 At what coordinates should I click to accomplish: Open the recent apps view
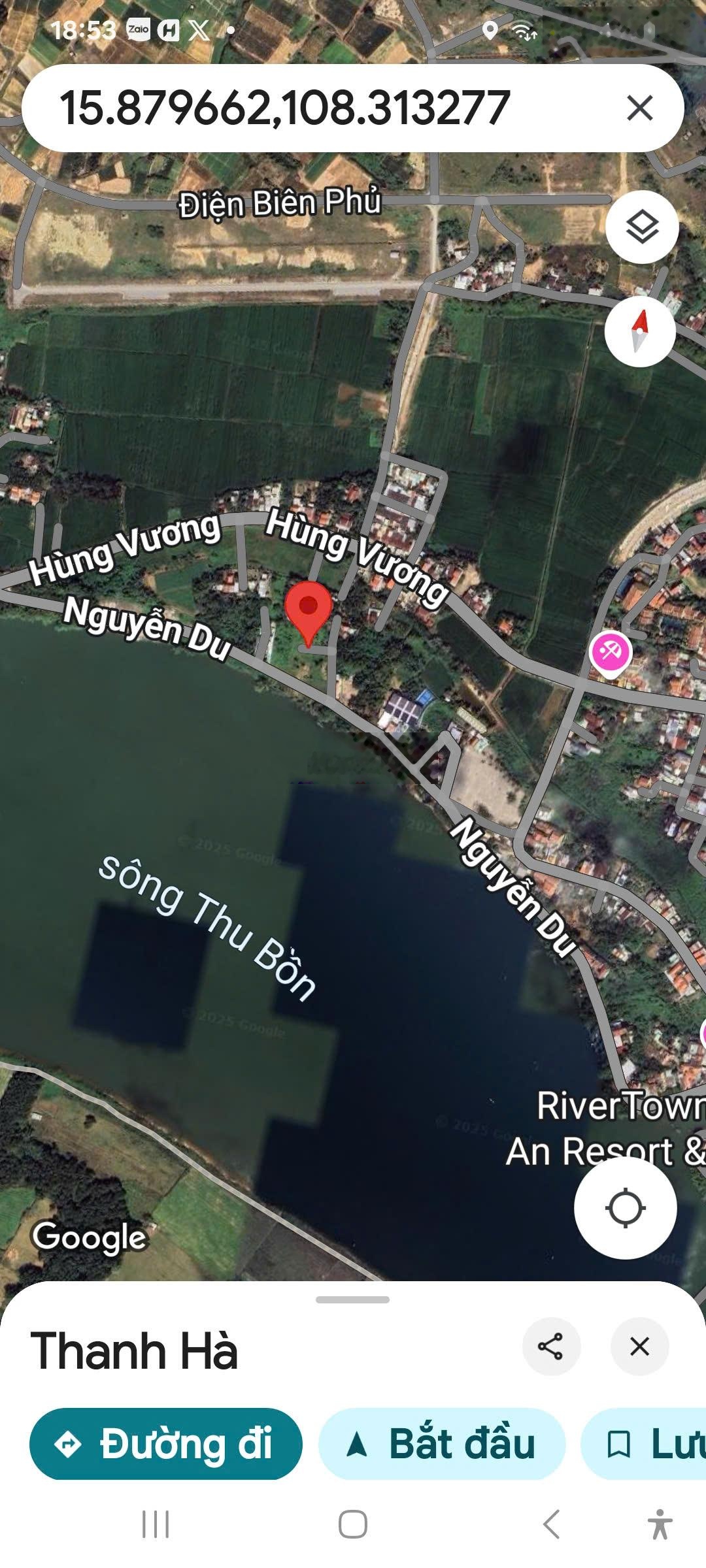(x=156, y=1524)
